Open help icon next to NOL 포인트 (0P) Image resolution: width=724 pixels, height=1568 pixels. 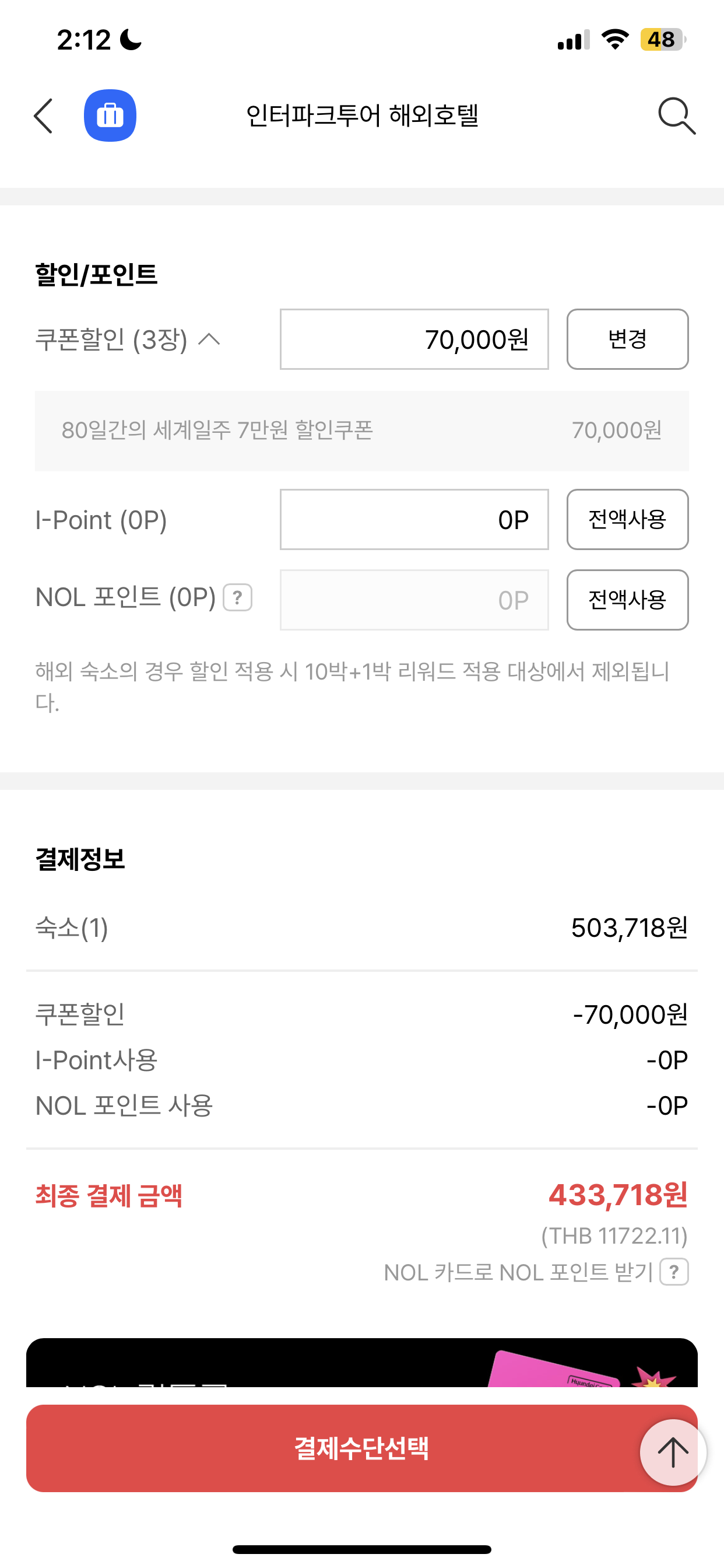(x=238, y=597)
